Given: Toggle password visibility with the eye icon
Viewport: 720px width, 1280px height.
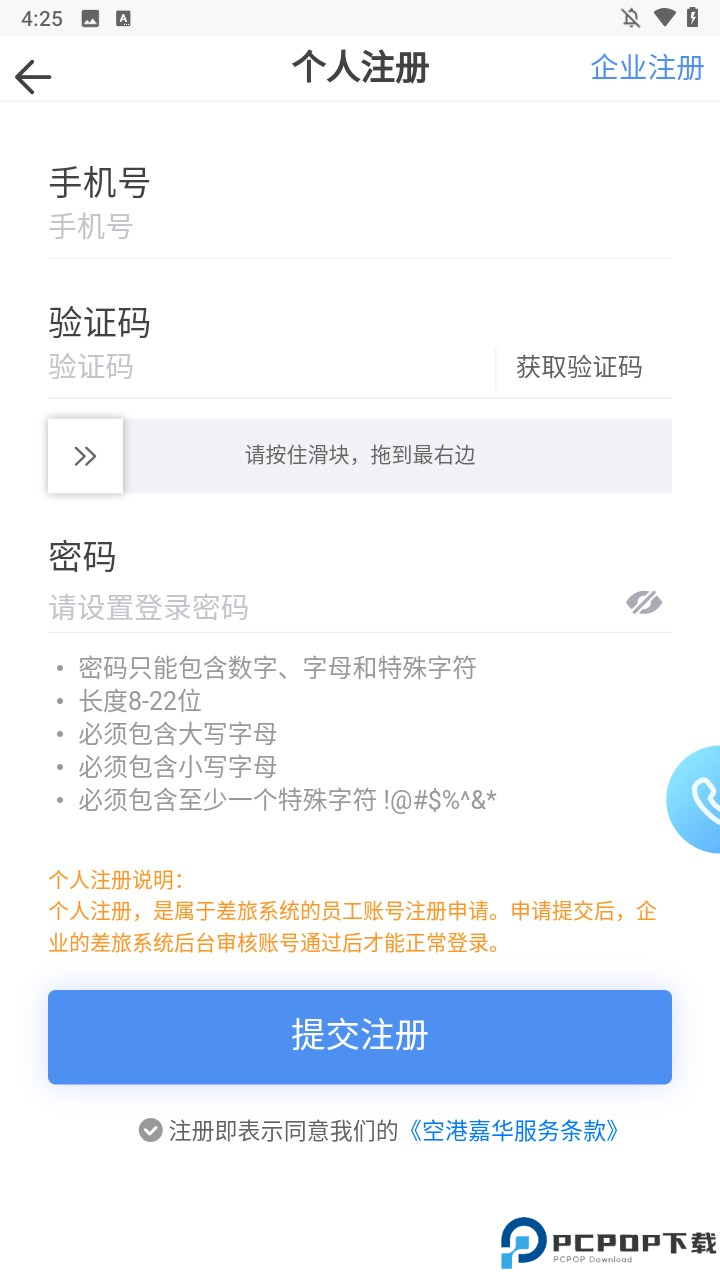Looking at the screenshot, I should click(x=644, y=603).
